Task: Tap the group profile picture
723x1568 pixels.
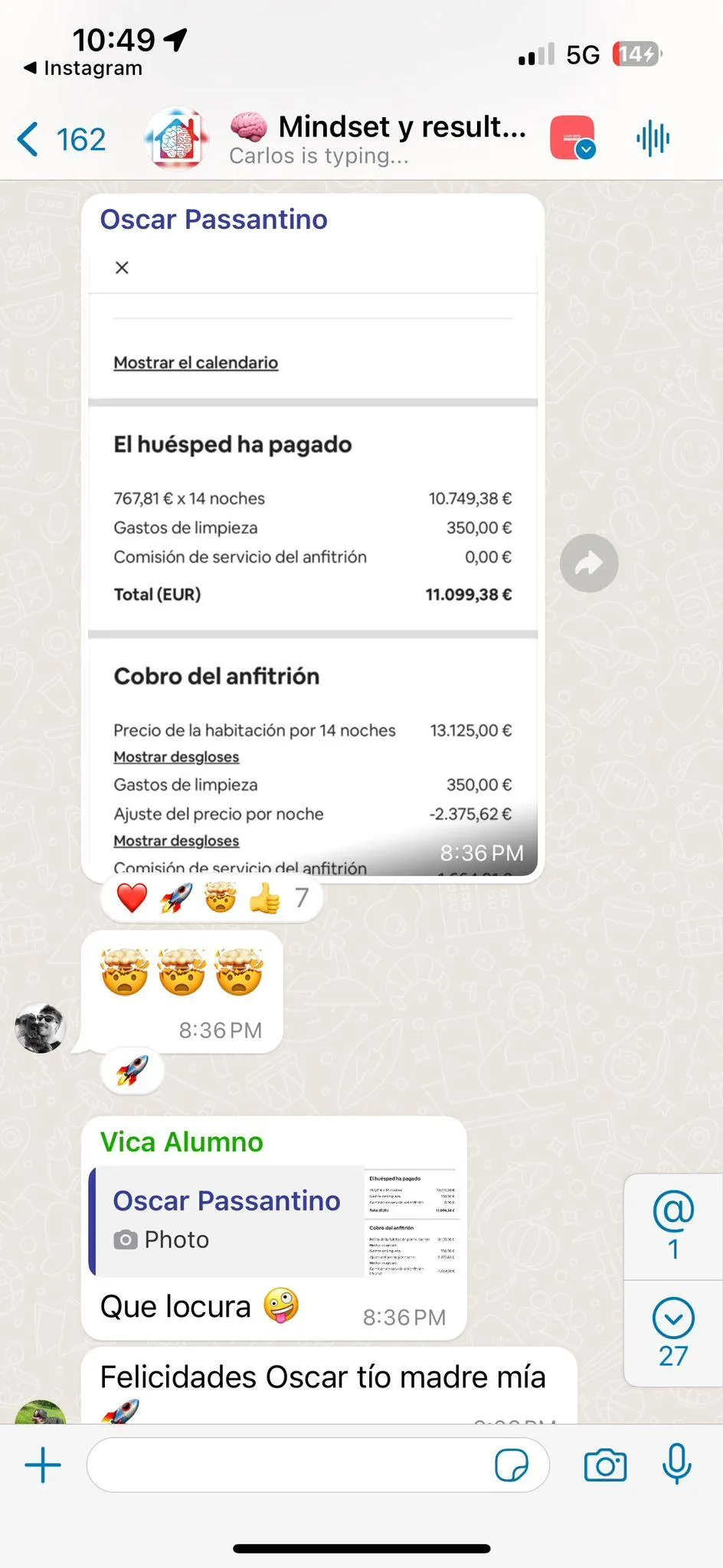Action: click(x=177, y=139)
